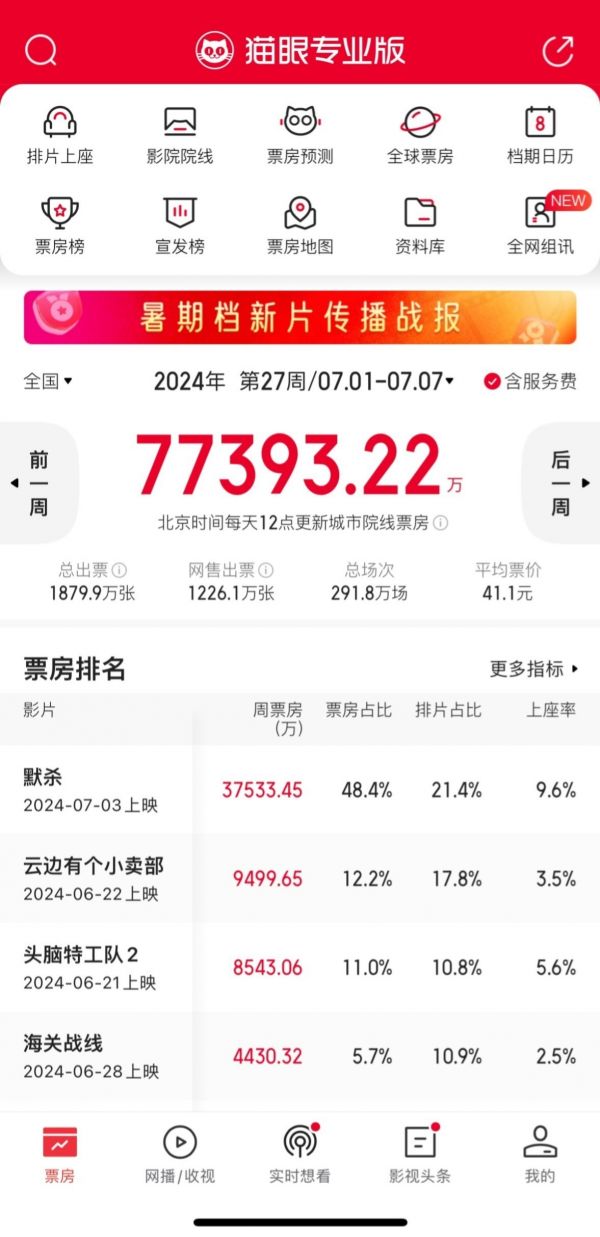Open 票房榜 rankings
This screenshot has height=1237, width=600.
tap(60, 225)
